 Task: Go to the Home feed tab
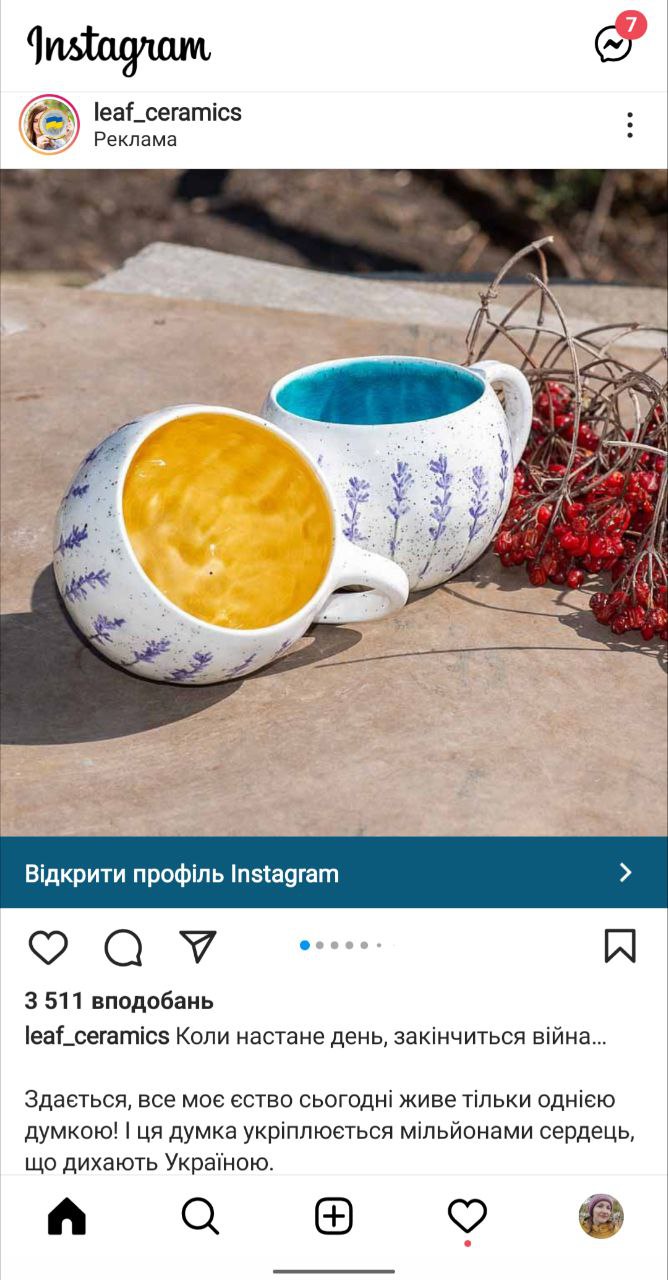[67, 1216]
